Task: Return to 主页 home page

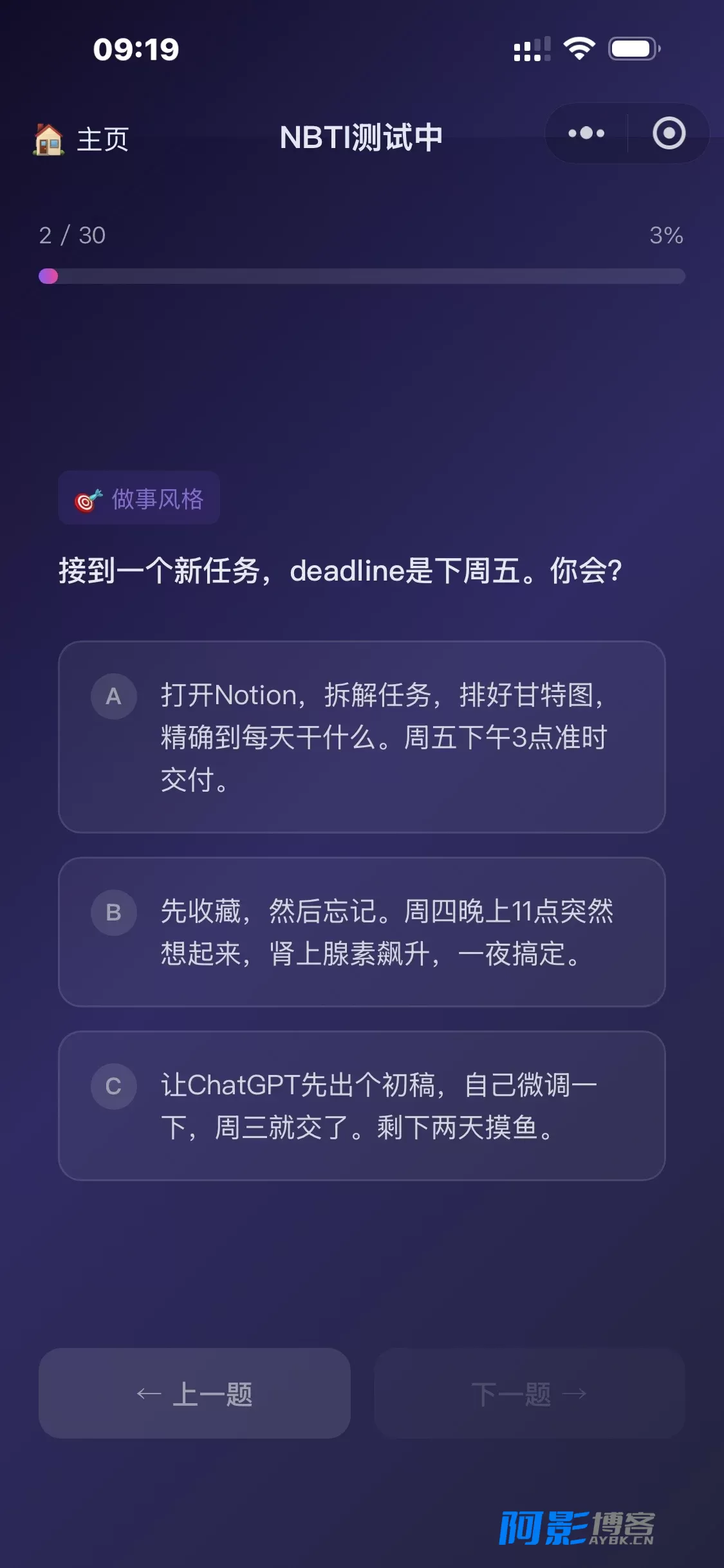Action: [81, 138]
